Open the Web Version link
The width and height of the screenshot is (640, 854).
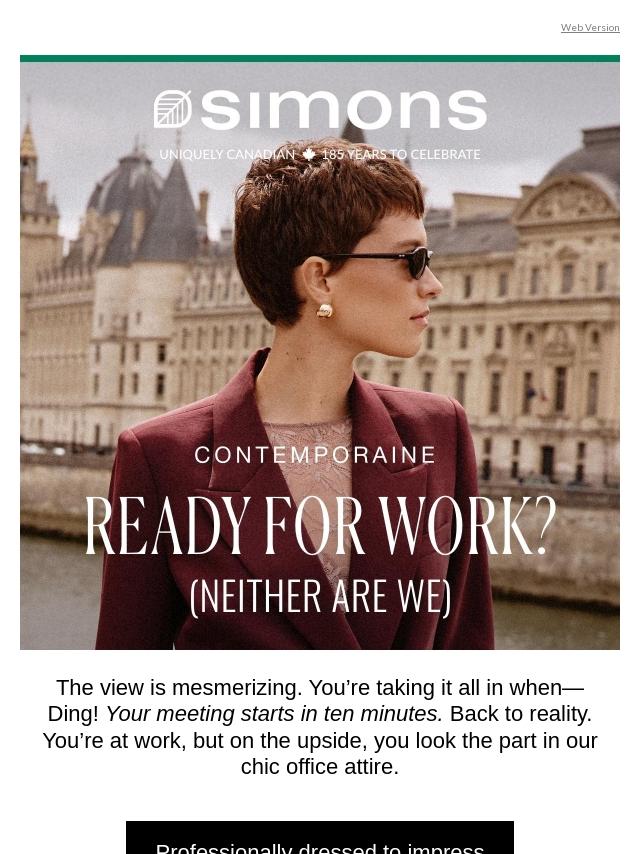589,28
